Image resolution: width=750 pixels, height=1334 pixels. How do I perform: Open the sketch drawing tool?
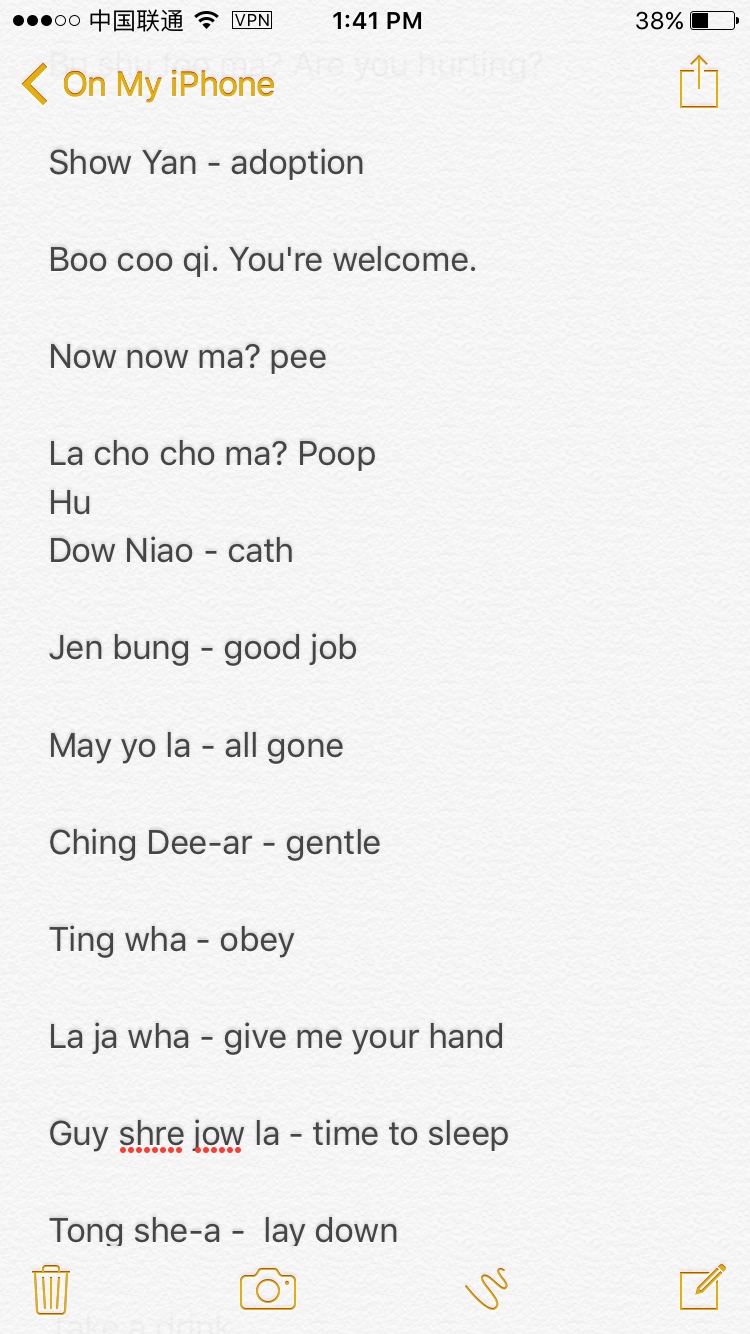487,1288
